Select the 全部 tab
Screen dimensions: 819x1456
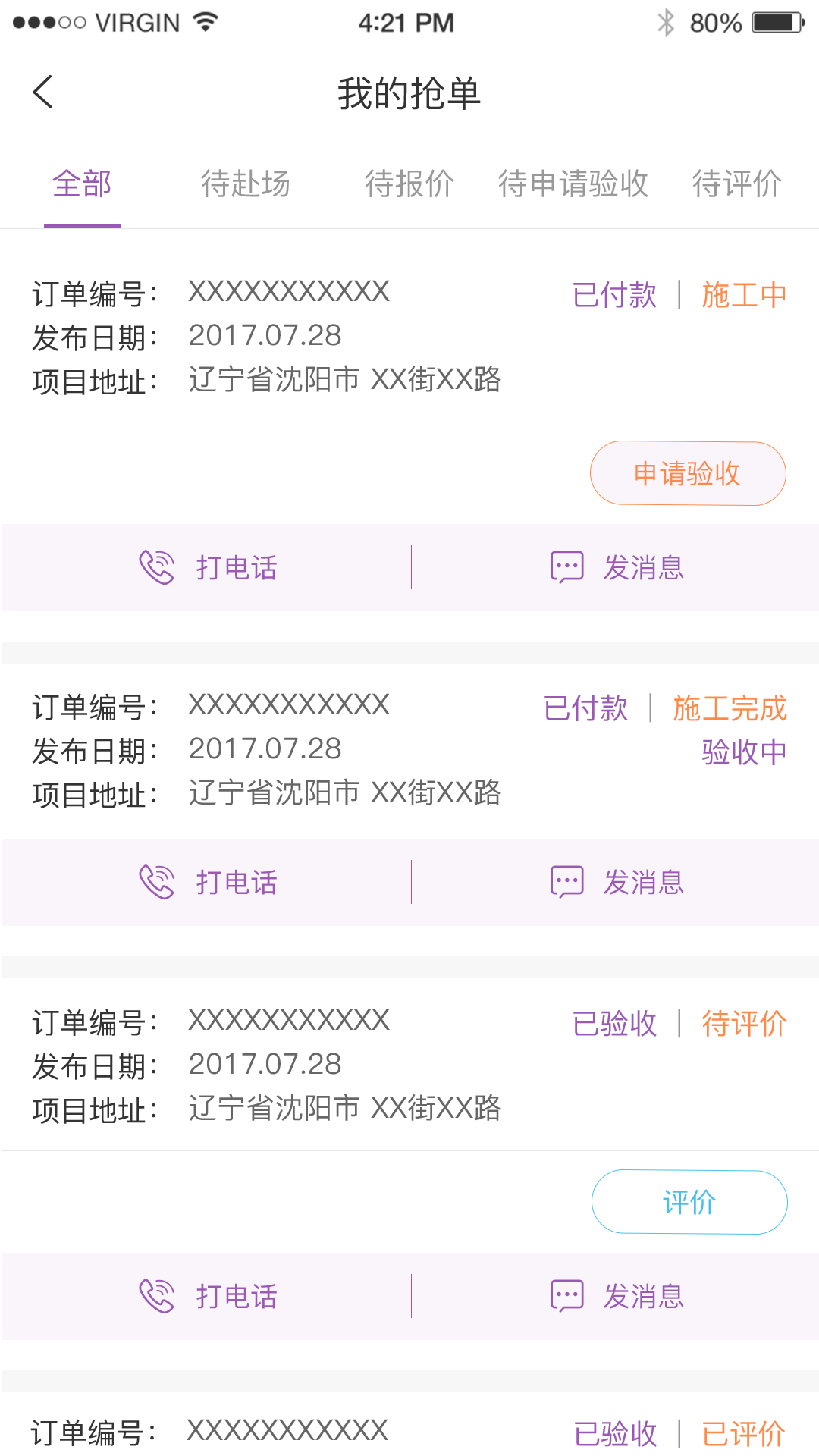82,184
